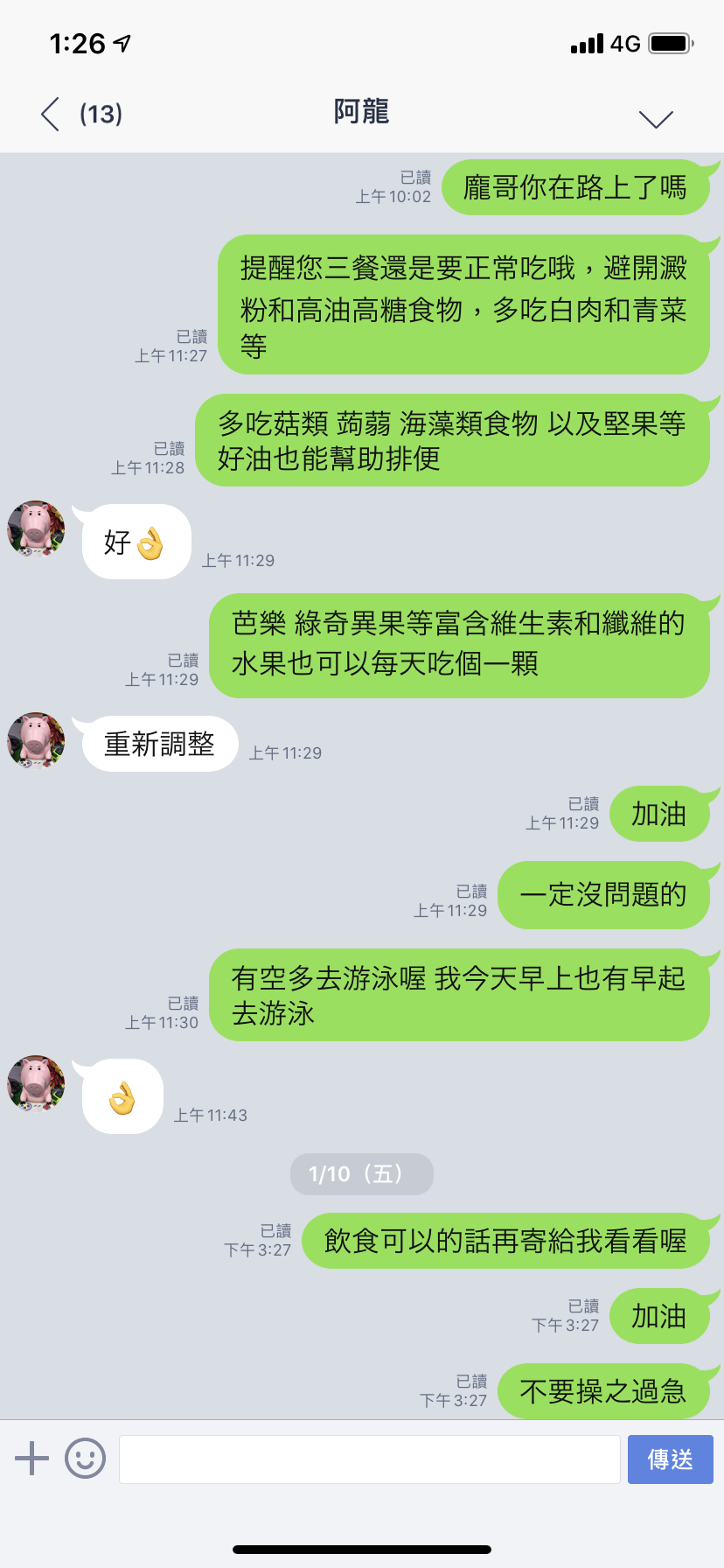This screenshot has height=1568, width=724.
Task: Tap the 傳送 send button
Action: (x=670, y=1459)
